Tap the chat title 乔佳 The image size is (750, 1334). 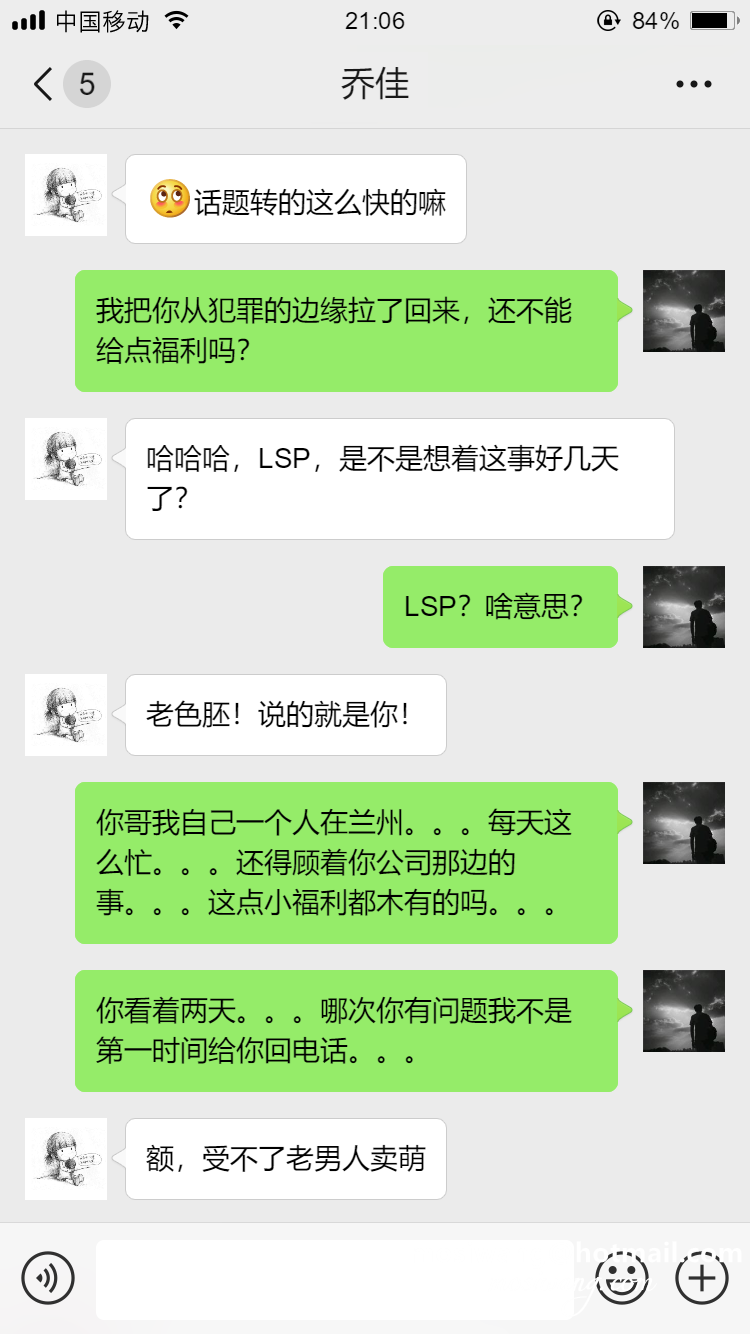(377, 84)
